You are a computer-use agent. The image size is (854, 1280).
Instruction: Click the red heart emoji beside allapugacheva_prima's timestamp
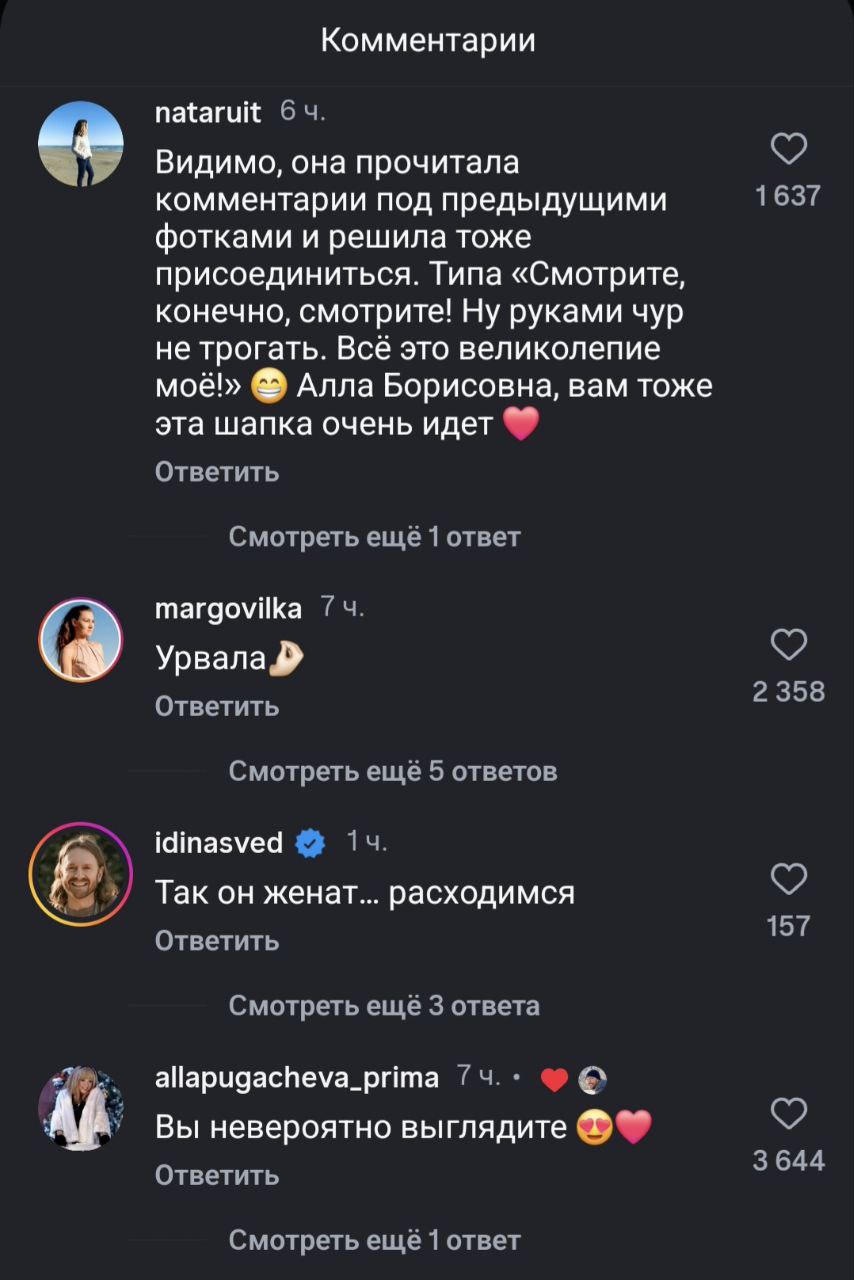(553, 1080)
